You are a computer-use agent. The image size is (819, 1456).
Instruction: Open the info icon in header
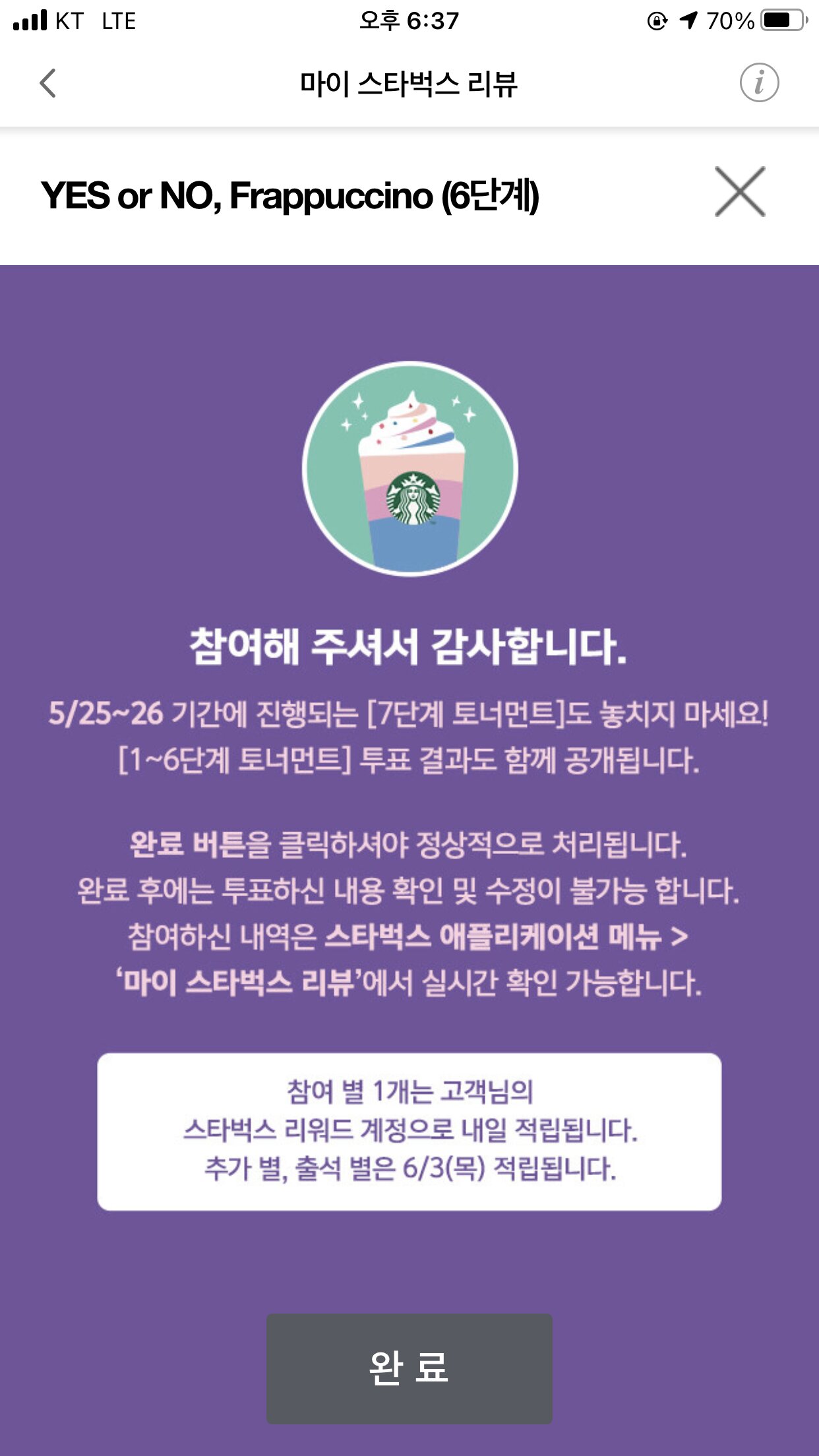coord(759,83)
